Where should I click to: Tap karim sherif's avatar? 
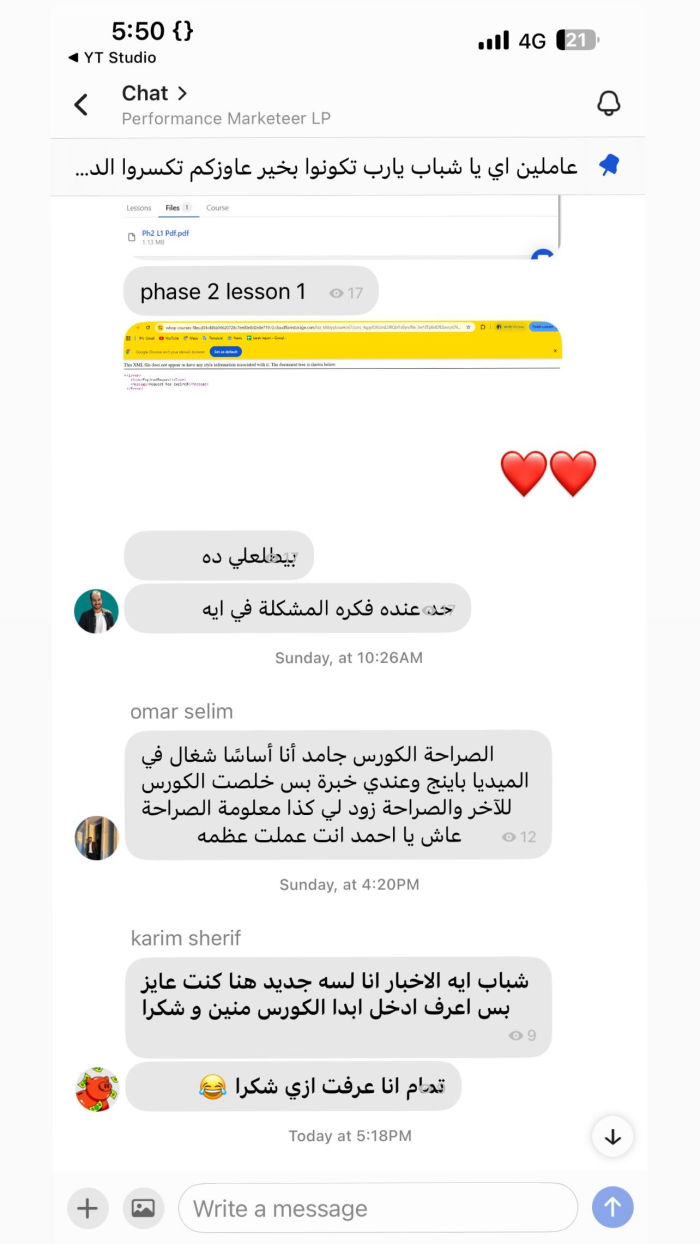point(97,1088)
